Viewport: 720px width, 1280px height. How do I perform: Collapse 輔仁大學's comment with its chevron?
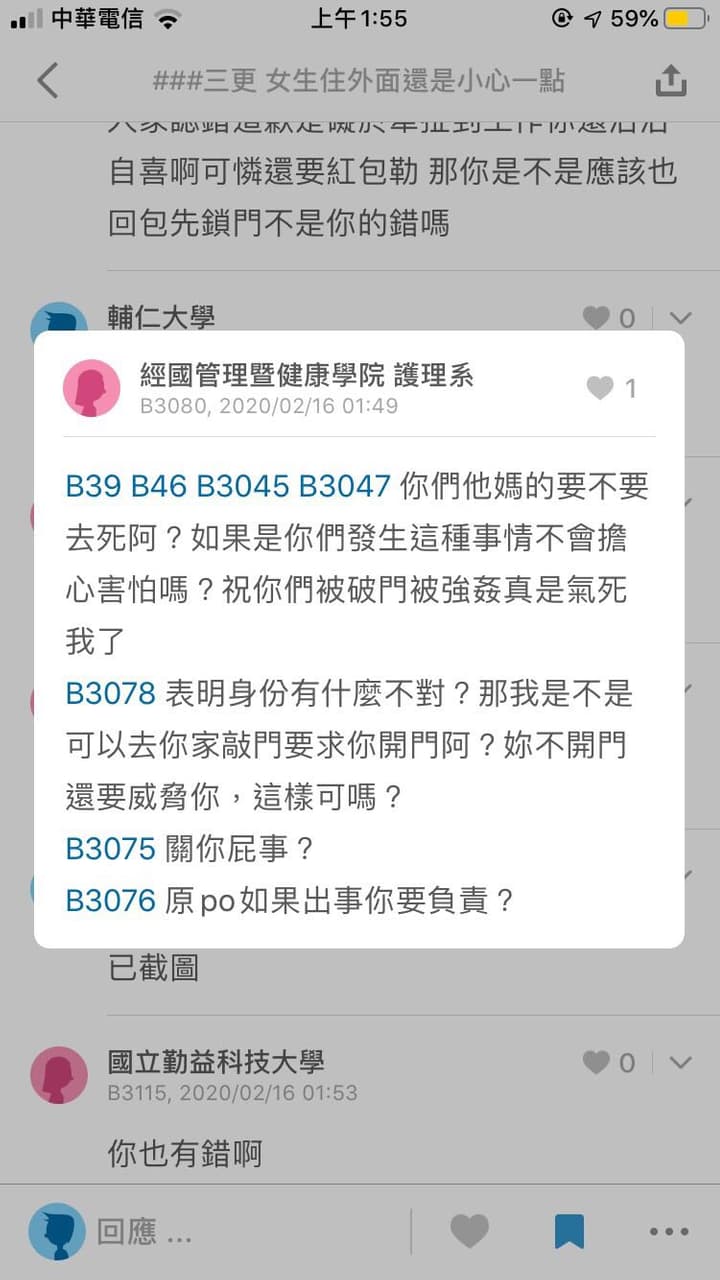[x=681, y=317]
